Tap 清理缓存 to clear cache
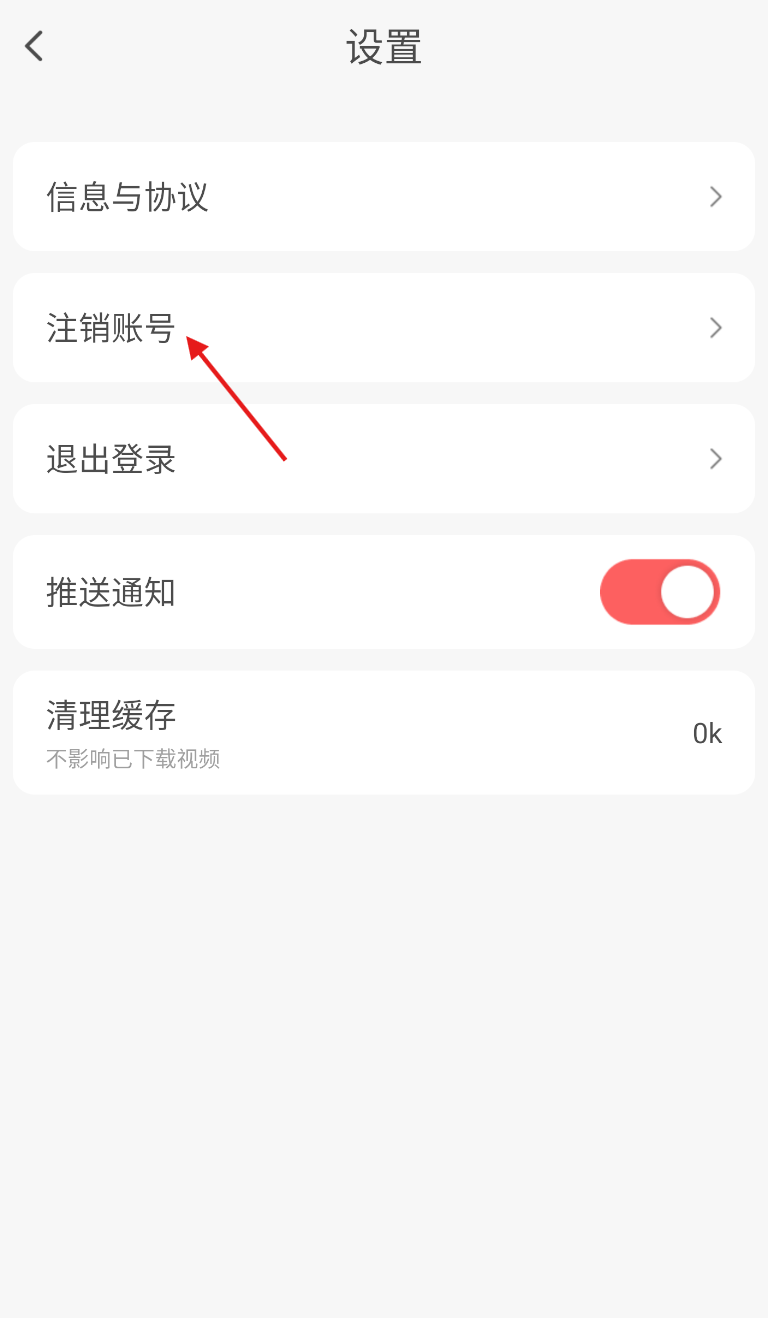This screenshot has height=1318, width=768. pyautogui.click(x=383, y=733)
